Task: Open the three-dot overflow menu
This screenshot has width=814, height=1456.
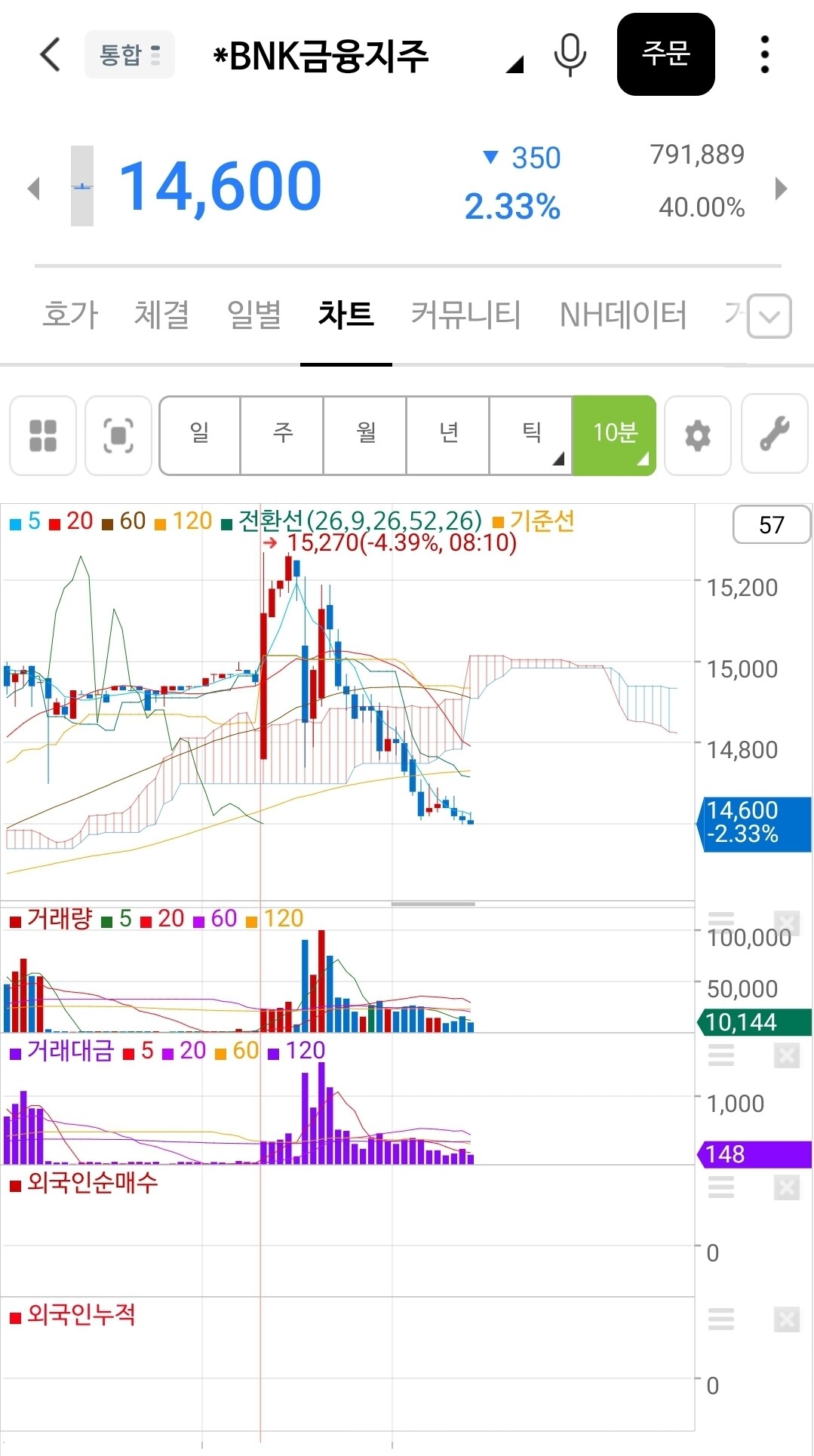Action: pos(765,54)
